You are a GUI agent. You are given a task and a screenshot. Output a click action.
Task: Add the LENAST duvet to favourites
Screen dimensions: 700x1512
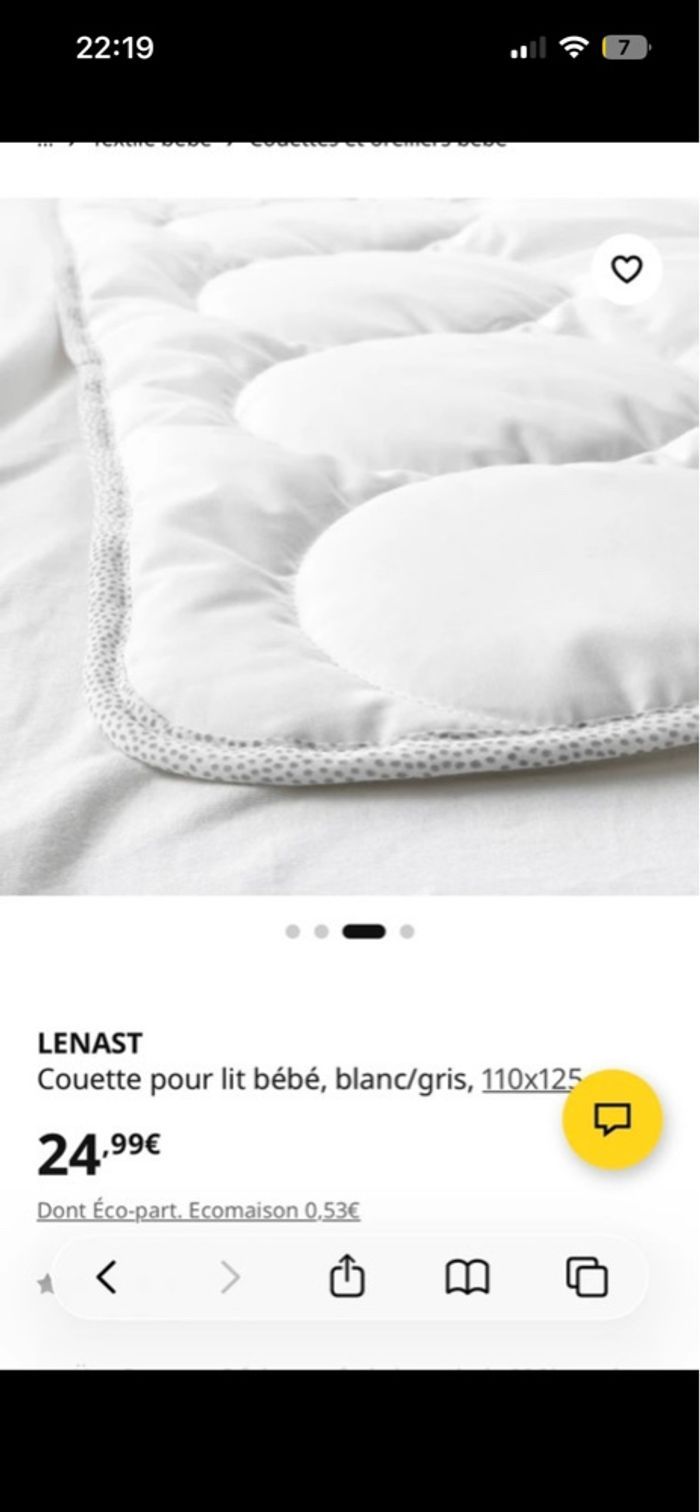click(626, 270)
